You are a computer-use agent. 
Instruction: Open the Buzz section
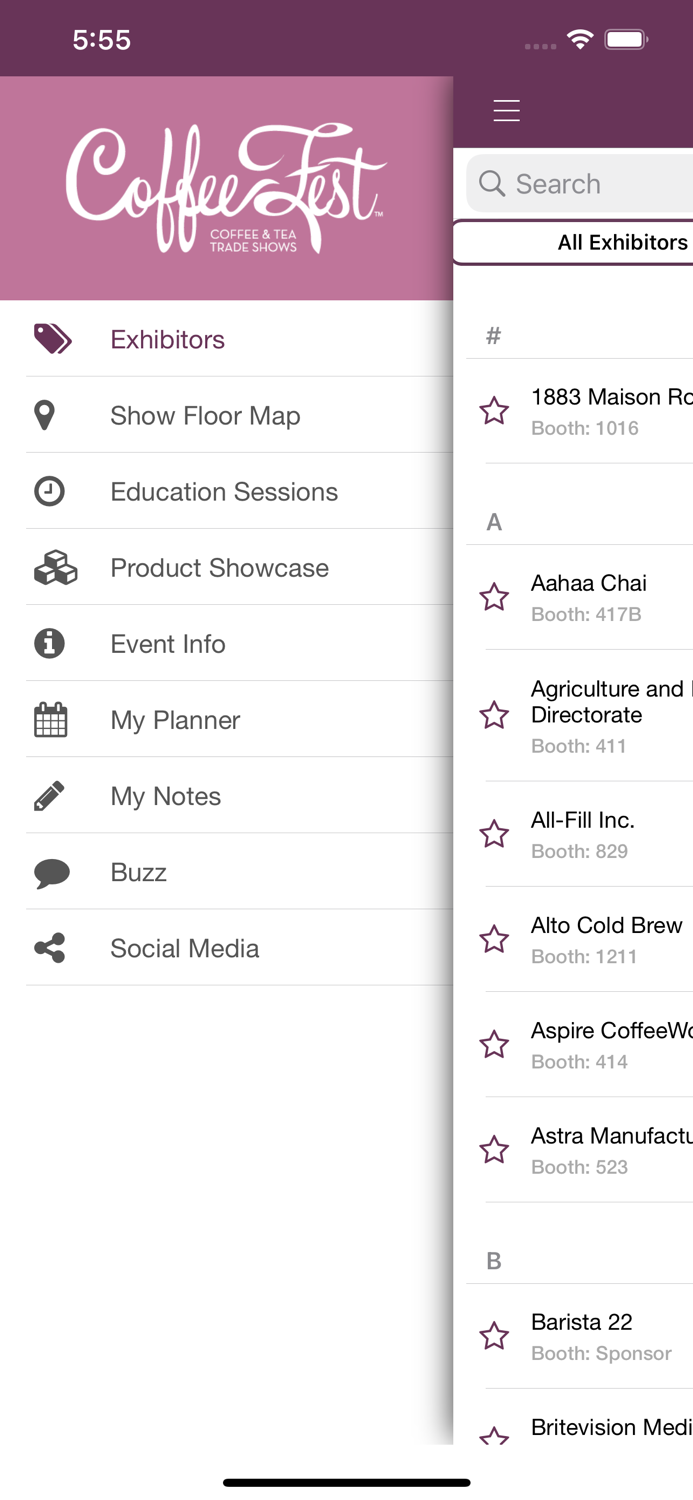[x=138, y=872]
